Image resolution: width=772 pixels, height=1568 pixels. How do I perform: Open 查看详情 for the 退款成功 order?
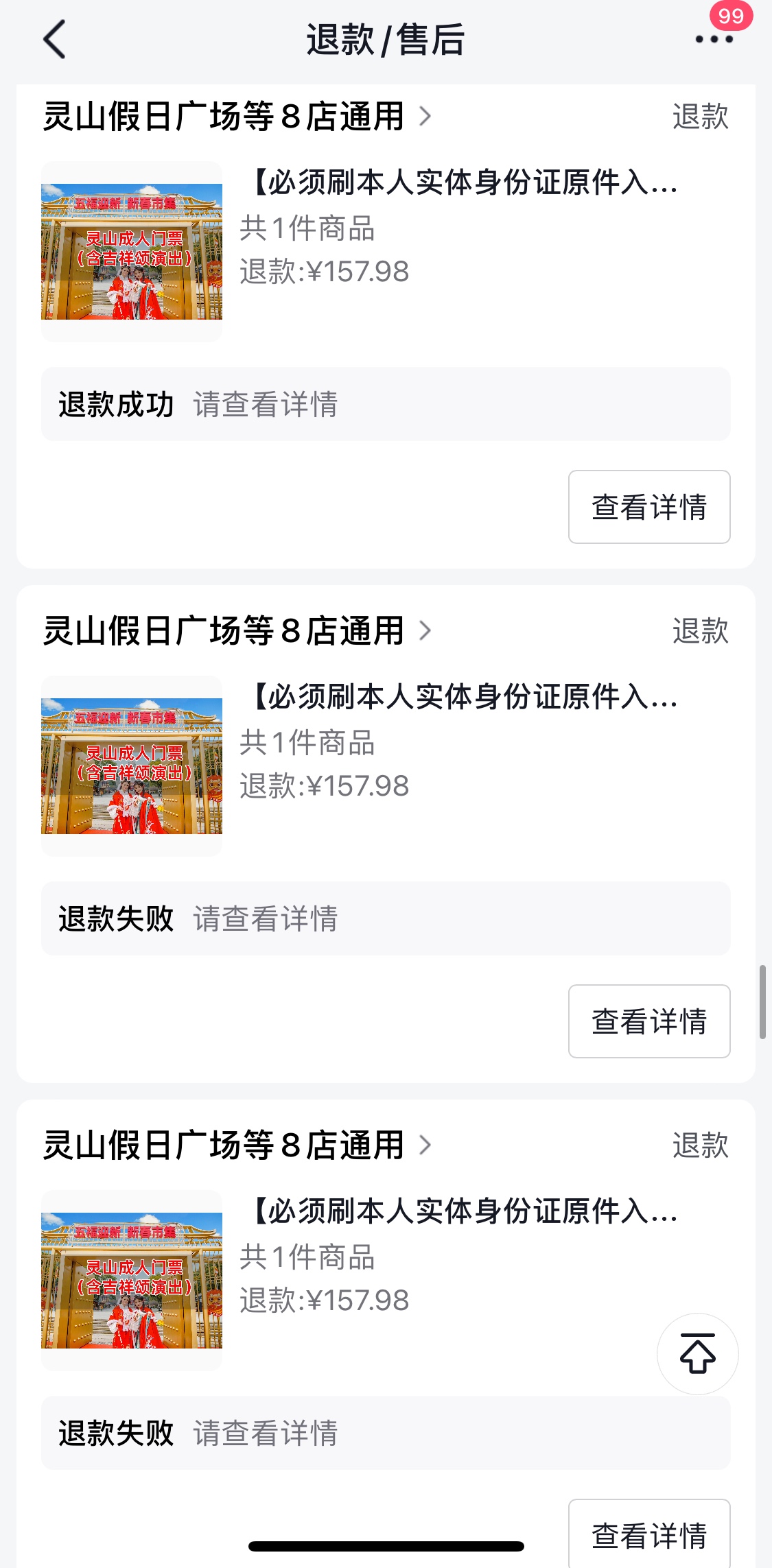point(648,507)
